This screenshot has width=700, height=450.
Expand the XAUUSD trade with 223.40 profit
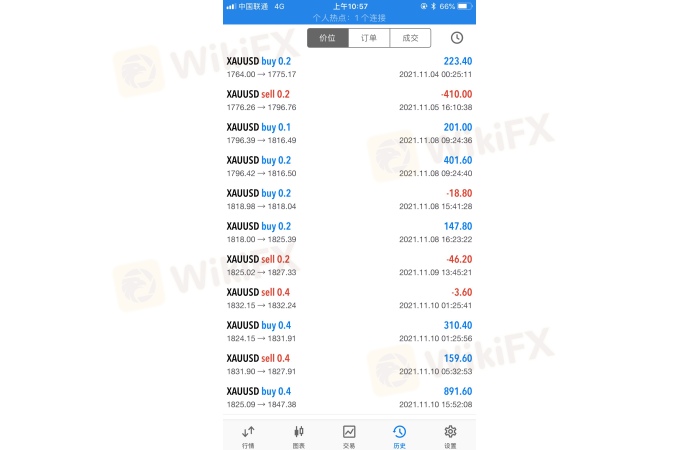point(349,67)
